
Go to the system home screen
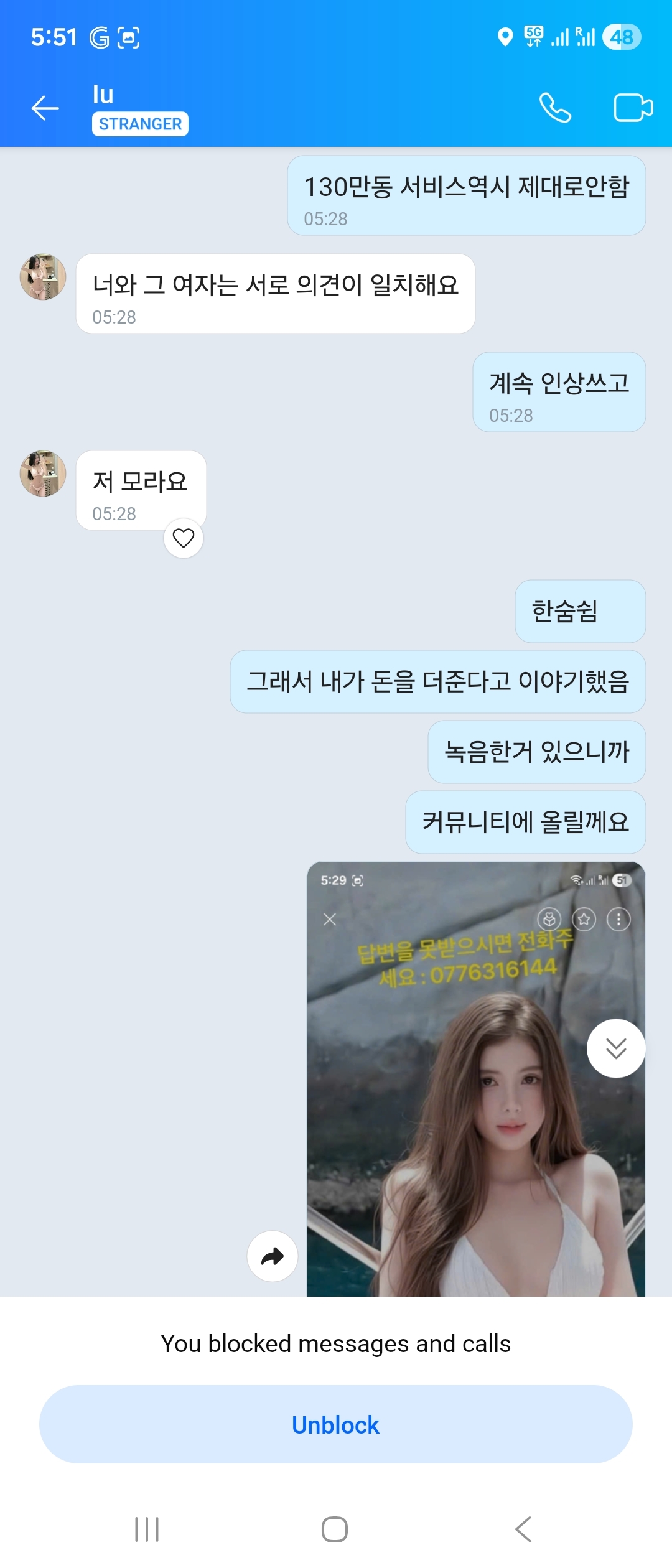[x=335, y=1529]
